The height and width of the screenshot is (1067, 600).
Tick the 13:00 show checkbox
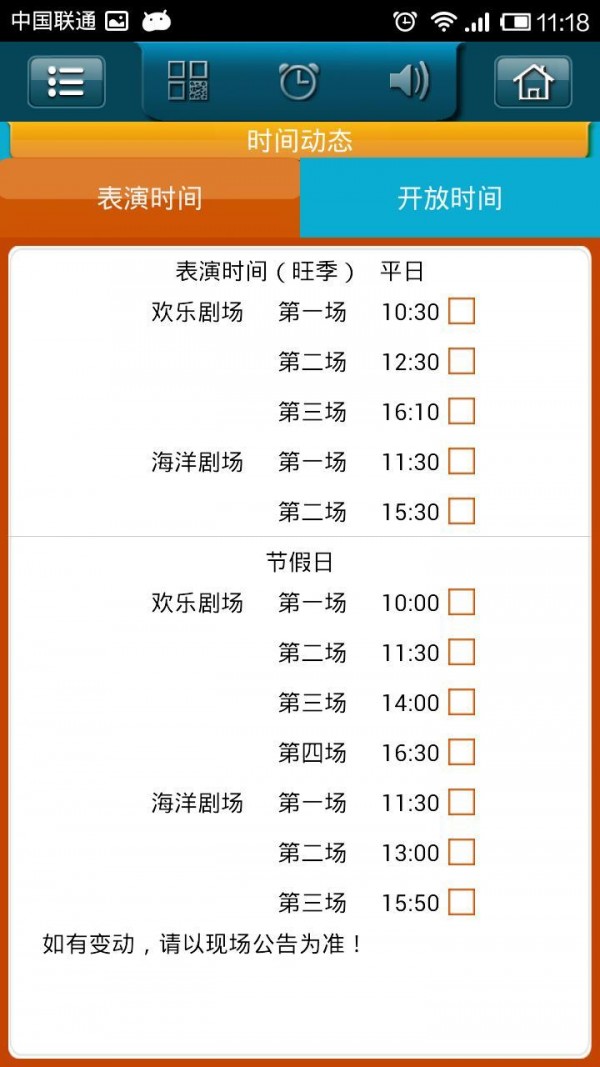[461, 853]
